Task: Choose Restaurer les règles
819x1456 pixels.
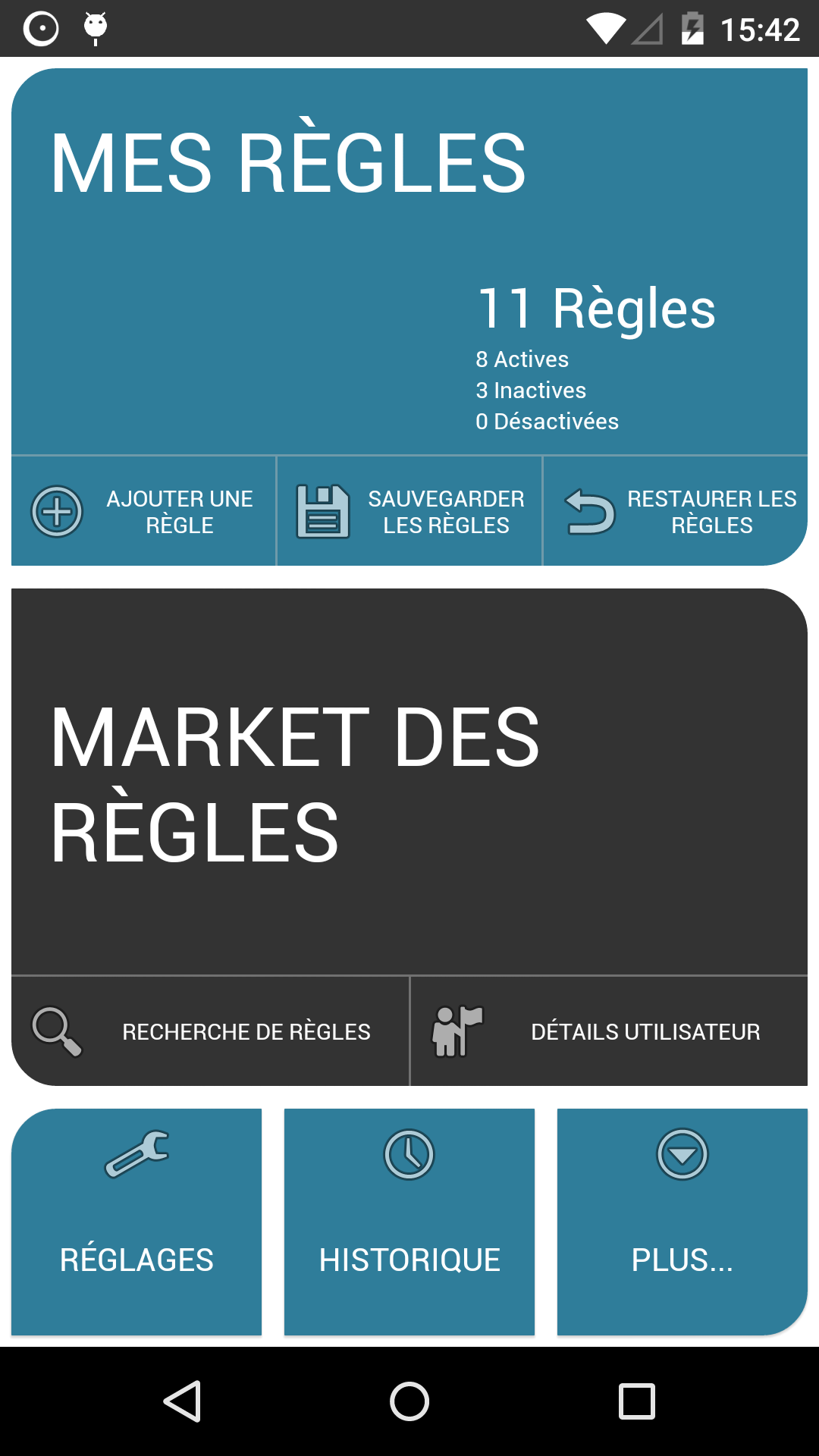Action: click(x=675, y=512)
